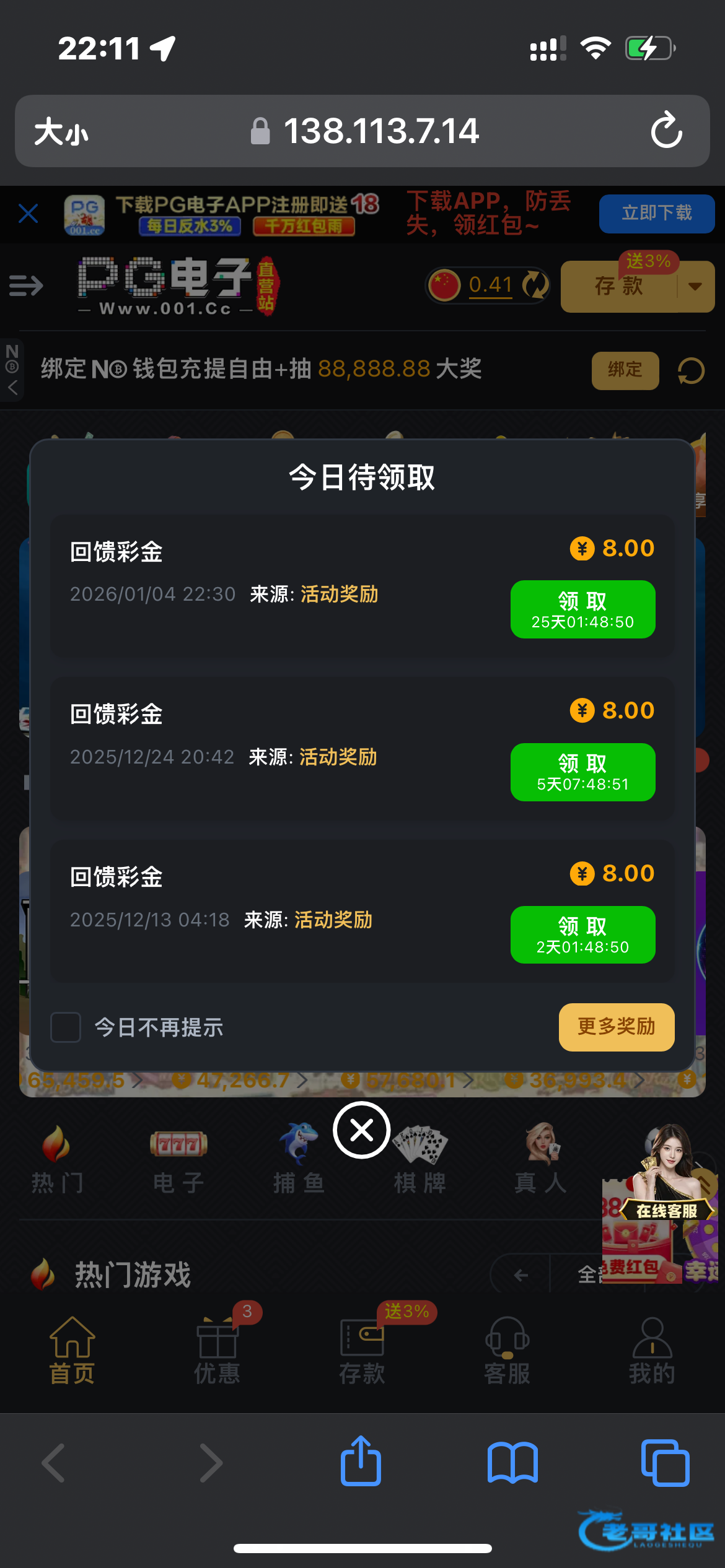The image size is (725, 1568).
Task: Tap the 存款 deposit button
Action: [x=618, y=287]
